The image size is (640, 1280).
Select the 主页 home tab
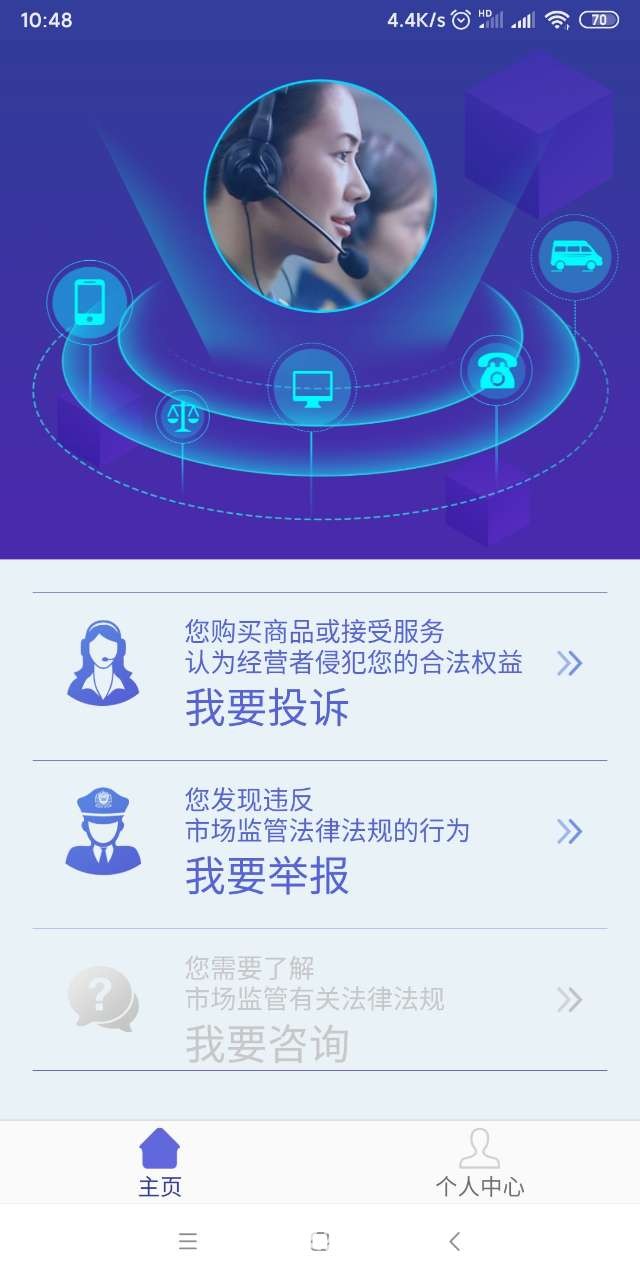pos(160,1162)
